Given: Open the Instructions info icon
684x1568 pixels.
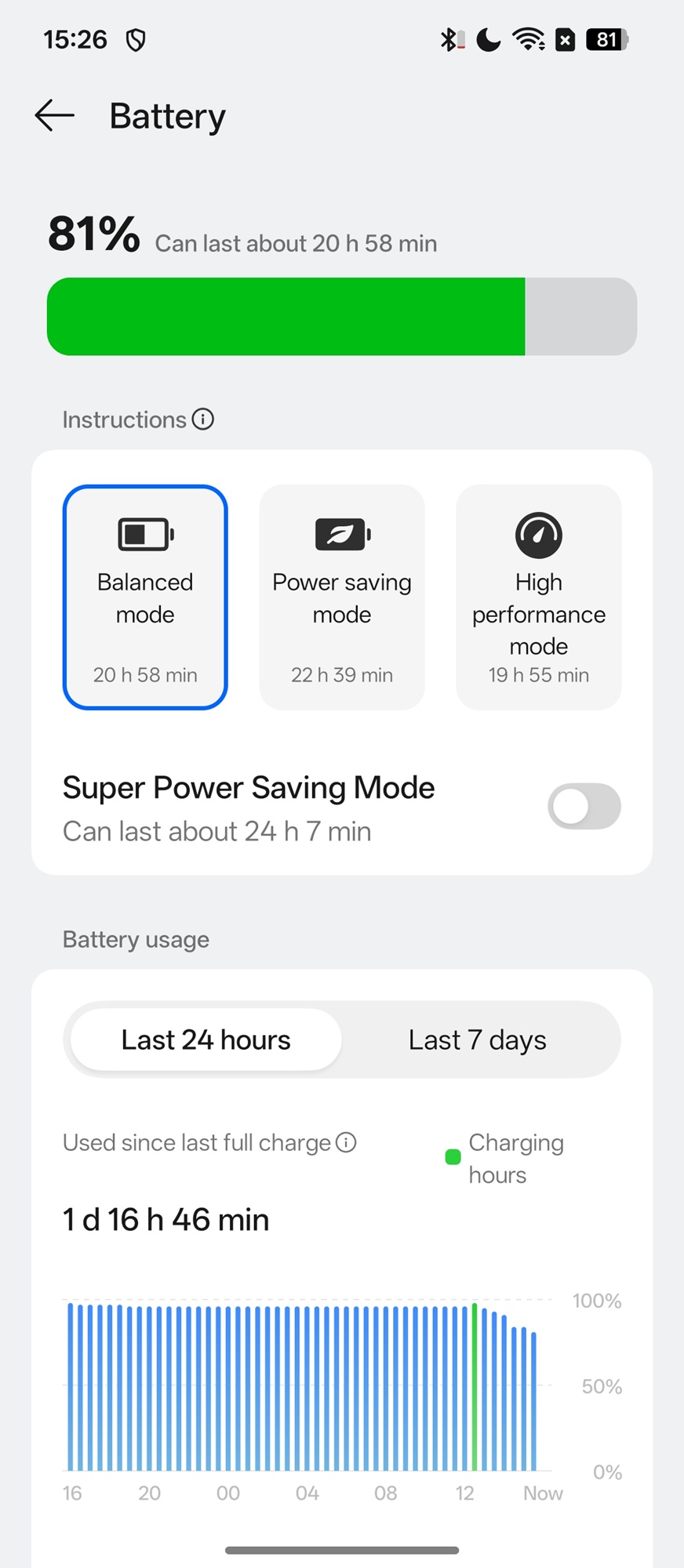Looking at the screenshot, I should point(203,419).
